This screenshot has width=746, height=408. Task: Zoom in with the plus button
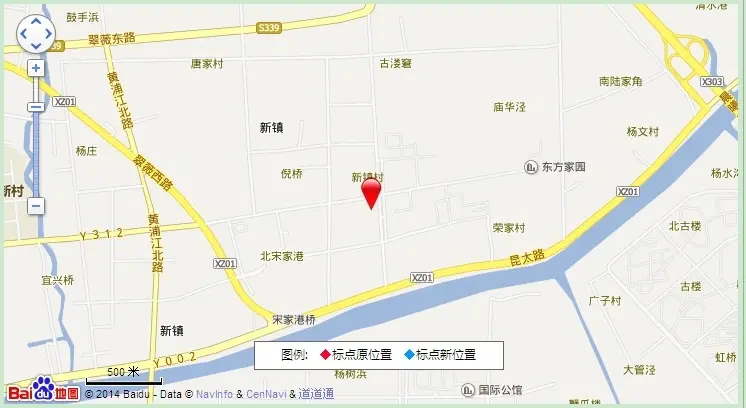tap(36, 68)
